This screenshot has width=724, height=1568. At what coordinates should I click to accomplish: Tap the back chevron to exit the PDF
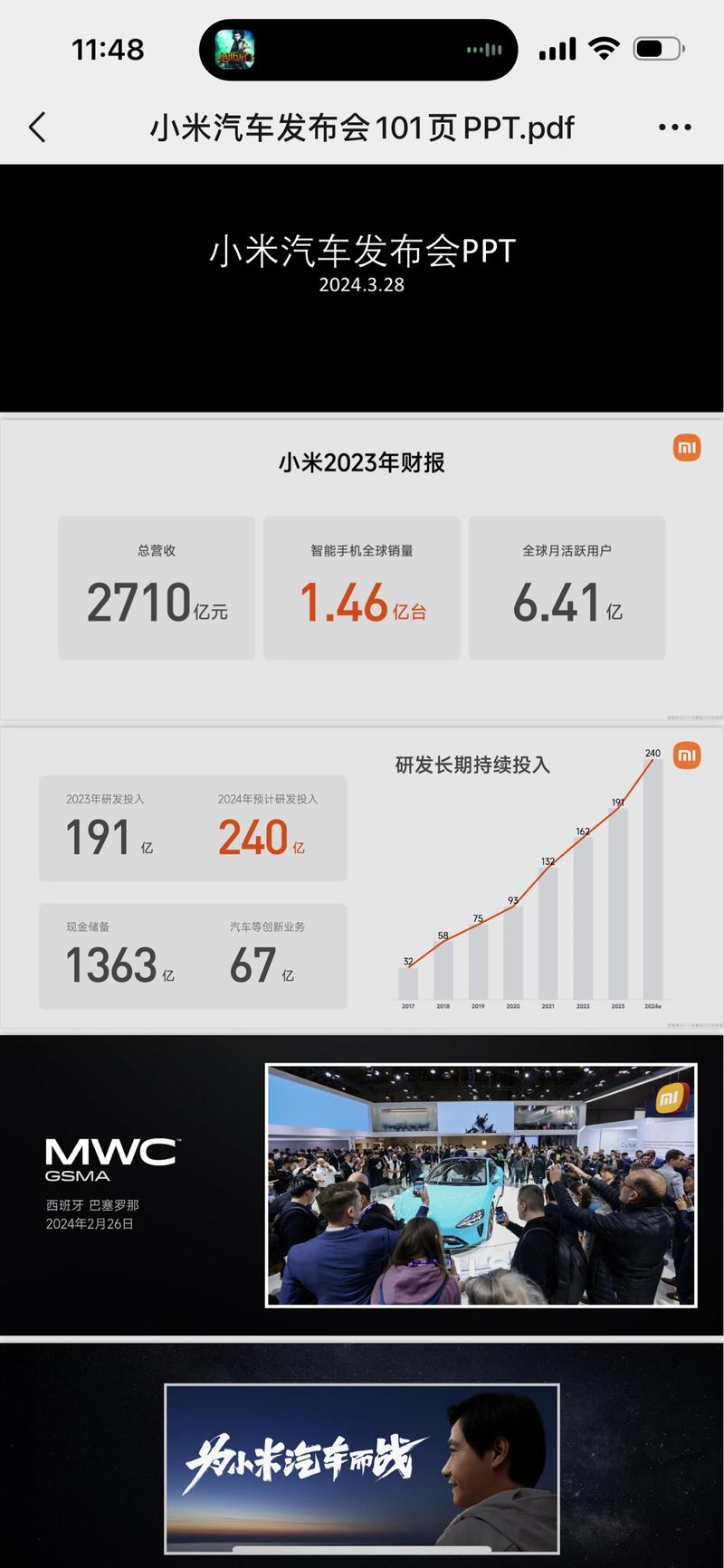[36, 127]
